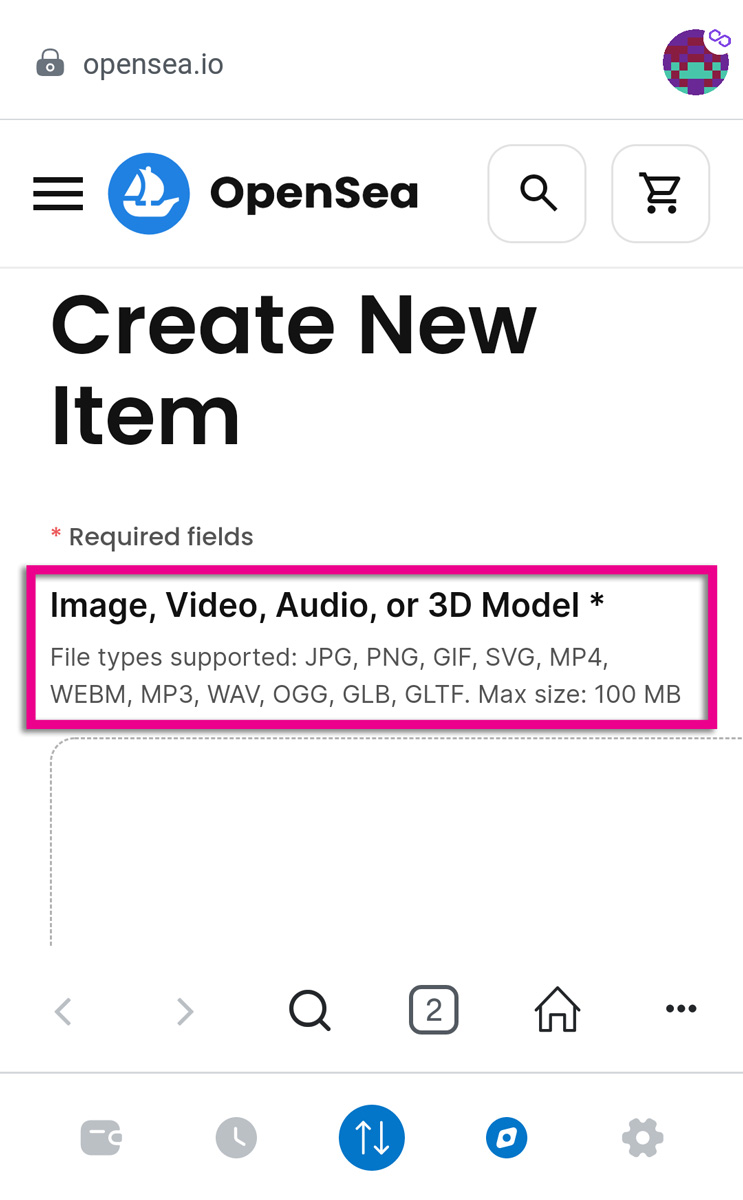Viewport: 743px width, 1200px height.
Task: Open OpenSea search
Action: coord(537,194)
